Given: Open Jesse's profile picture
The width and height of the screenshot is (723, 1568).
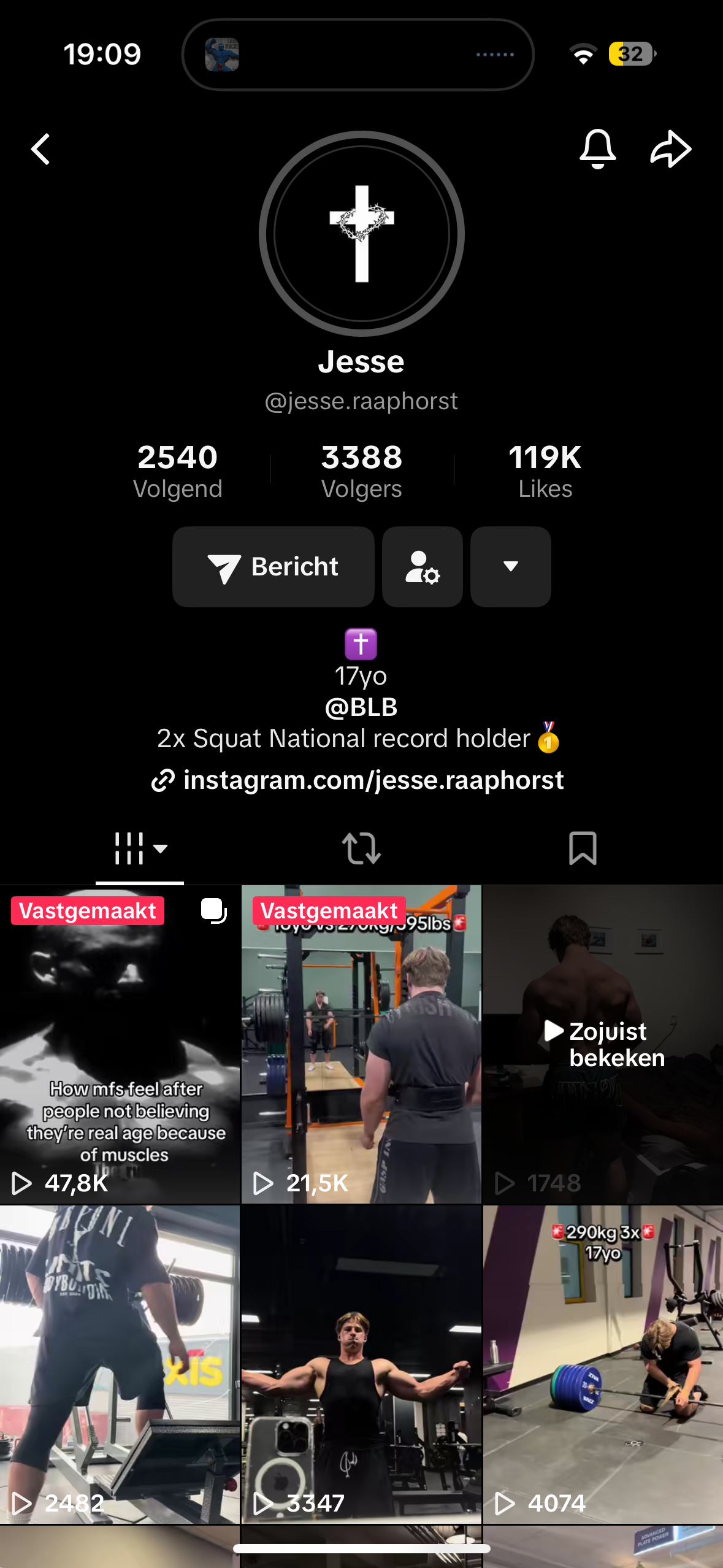Looking at the screenshot, I should coord(361,234).
